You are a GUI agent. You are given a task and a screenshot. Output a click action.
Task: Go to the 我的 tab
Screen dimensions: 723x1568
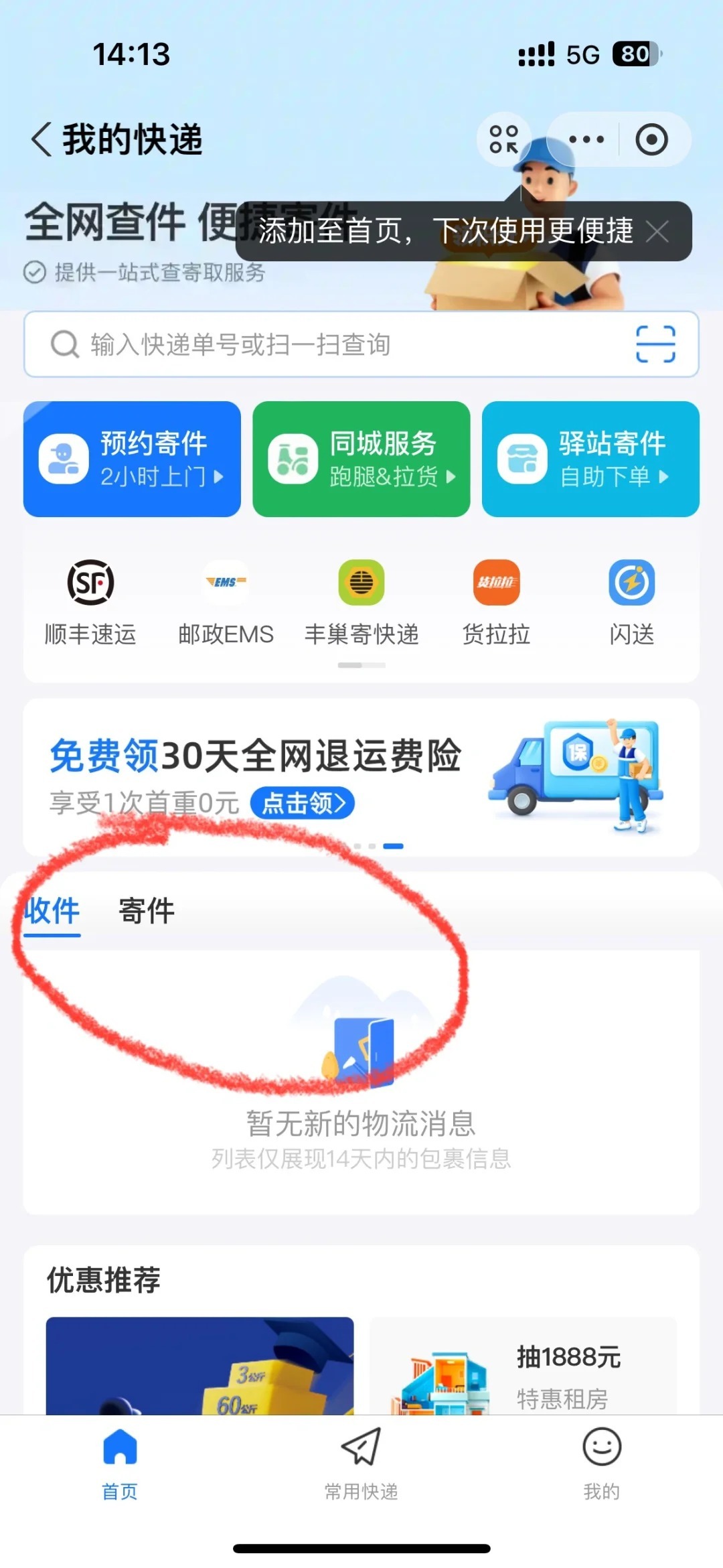601,1464
